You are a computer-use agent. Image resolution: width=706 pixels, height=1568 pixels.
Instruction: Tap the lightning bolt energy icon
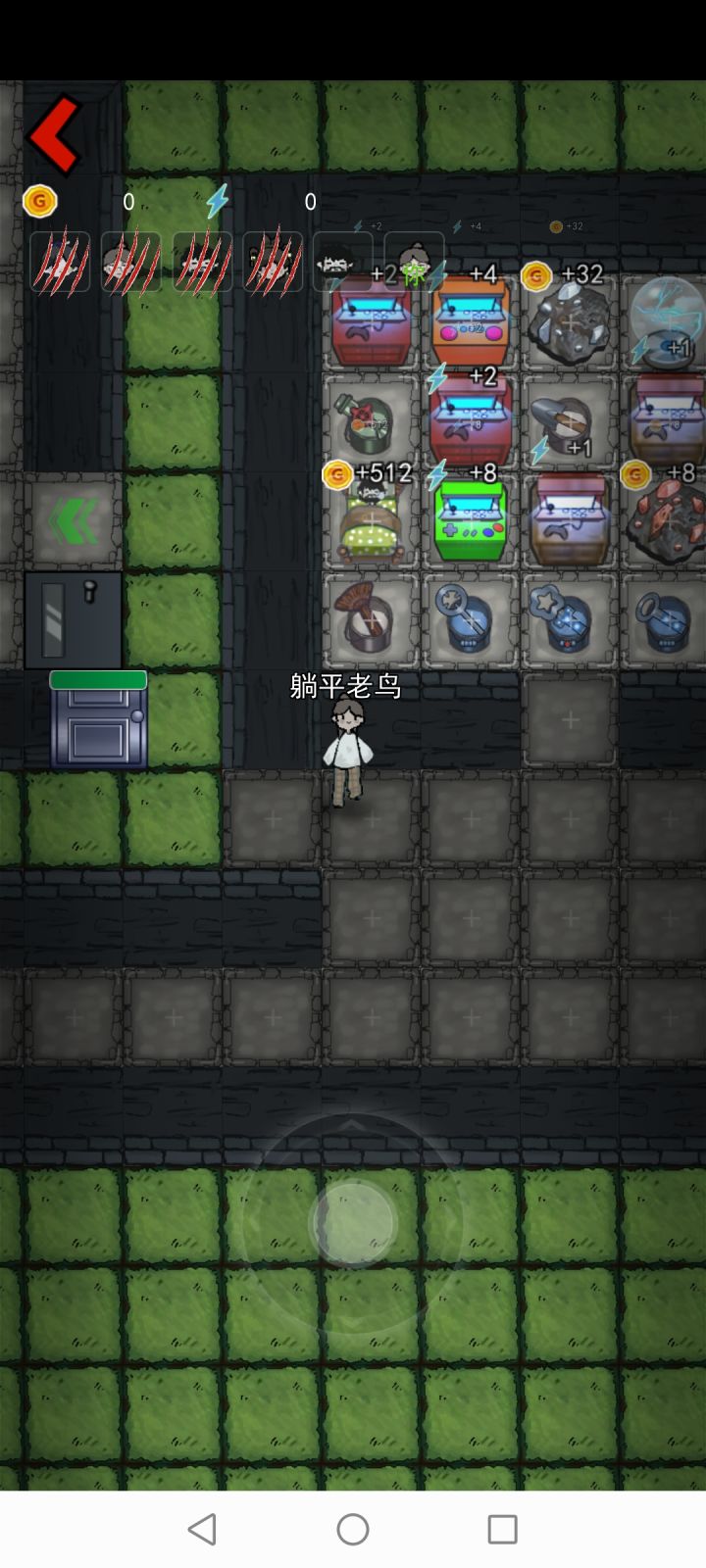tap(216, 201)
